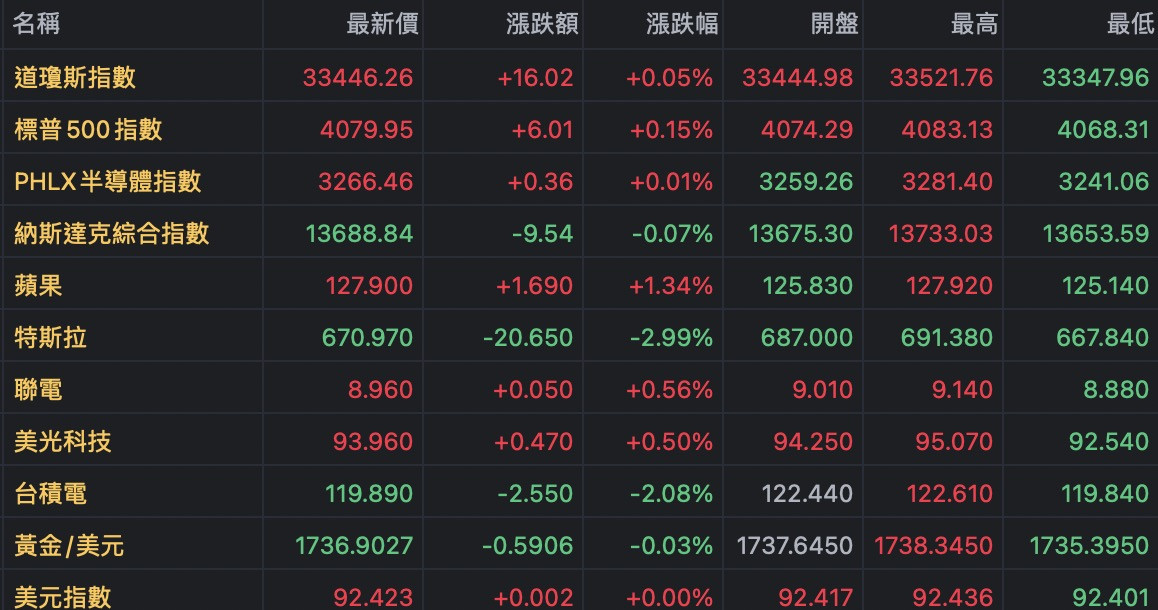Open 納斯達克綜合指數 quote

click(x=112, y=233)
